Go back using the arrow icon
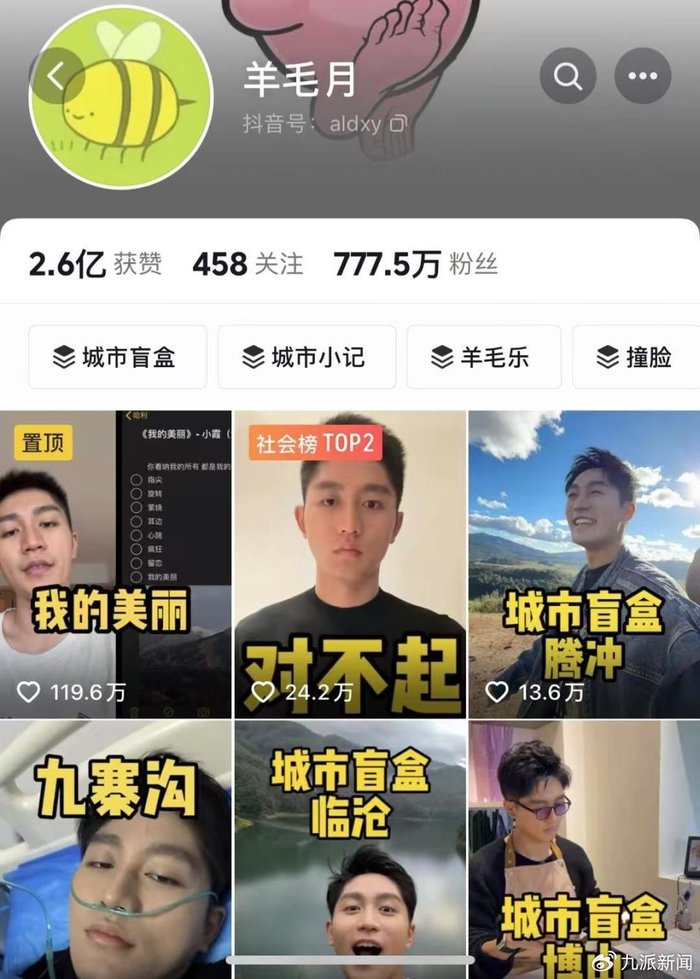Image resolution: width=700 pixels, height=979 pixels. [x=57, y=76]
